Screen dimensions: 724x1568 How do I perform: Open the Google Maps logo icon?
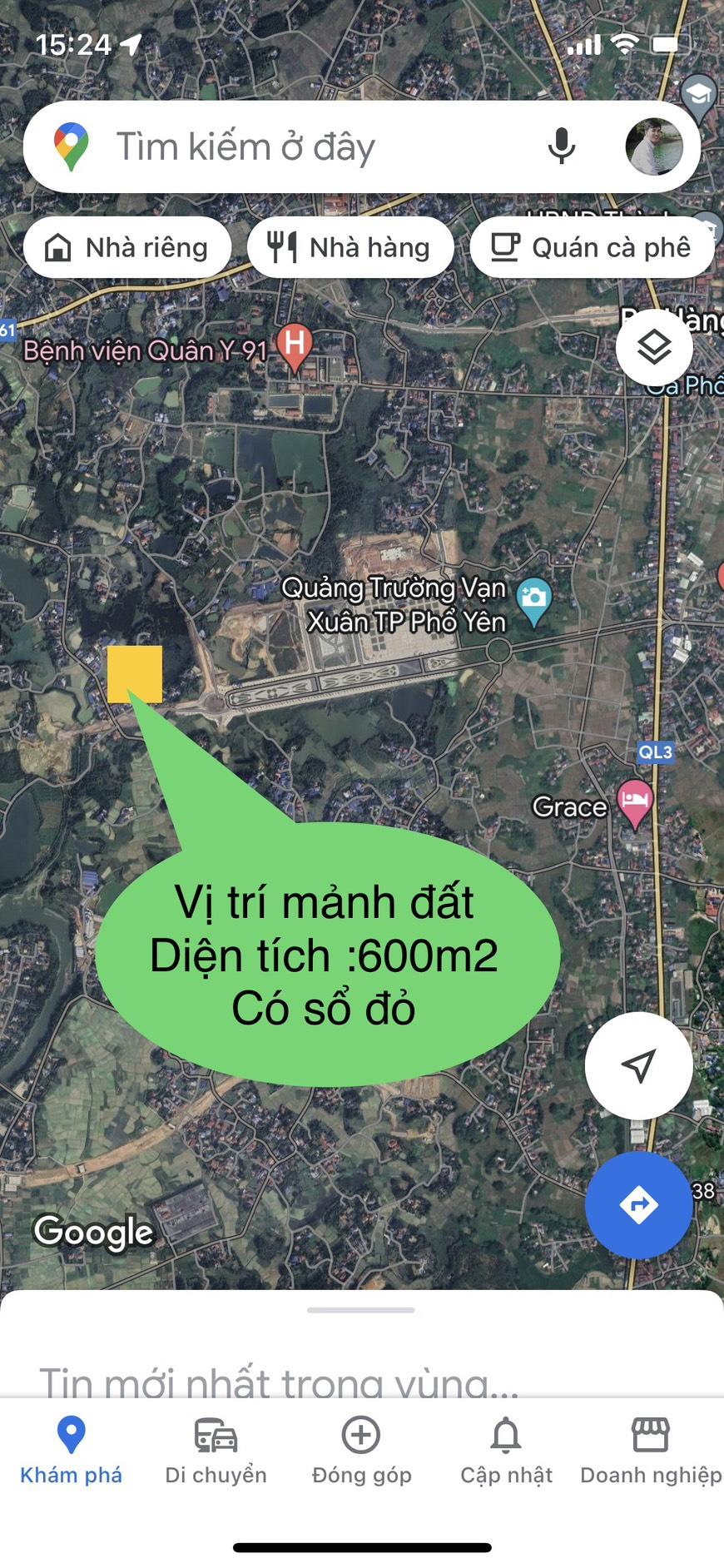(x=72, y=146)
